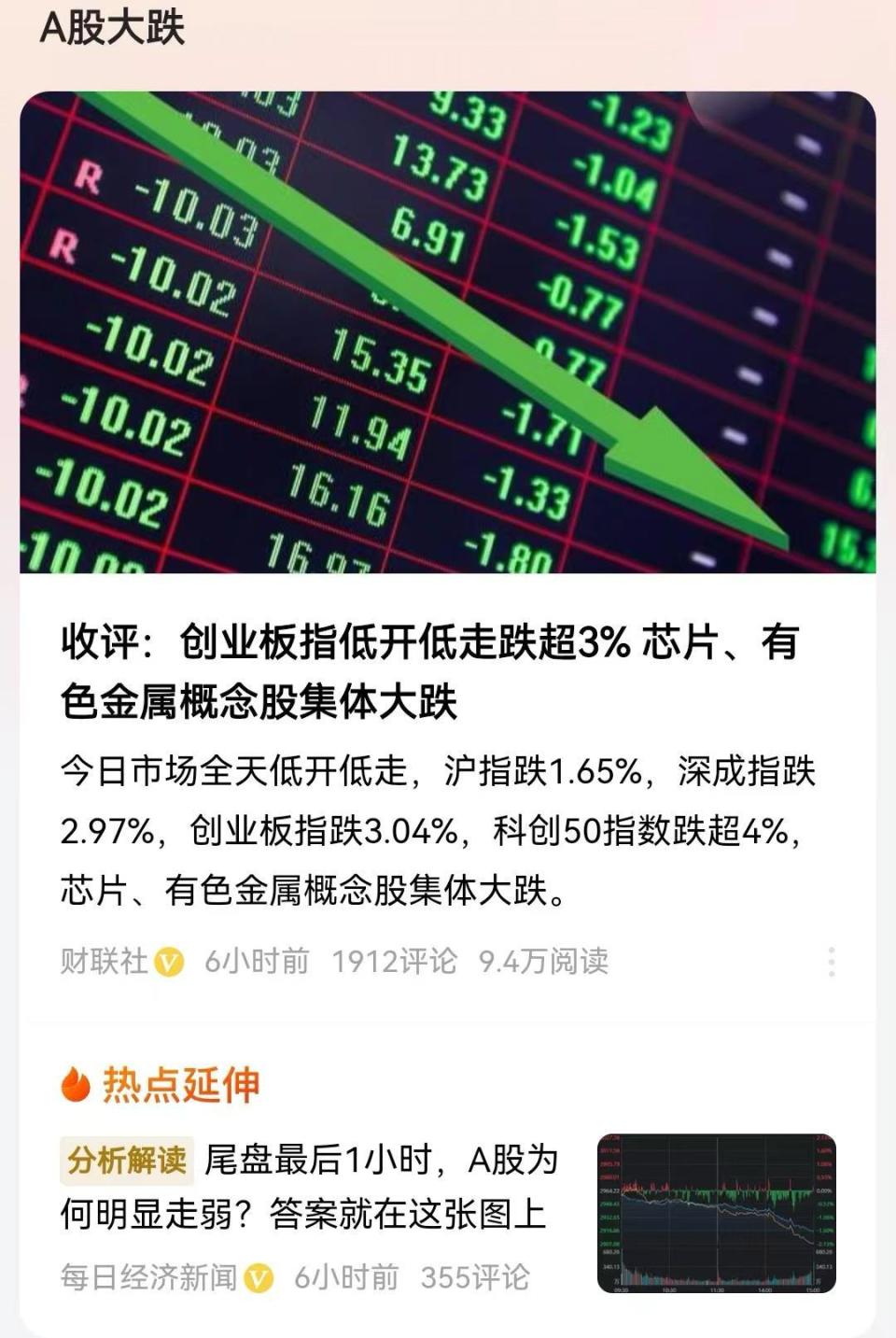Open the three-dot more options menu
This screenshot has height=1338, width=896.
(x=829, y=961)
